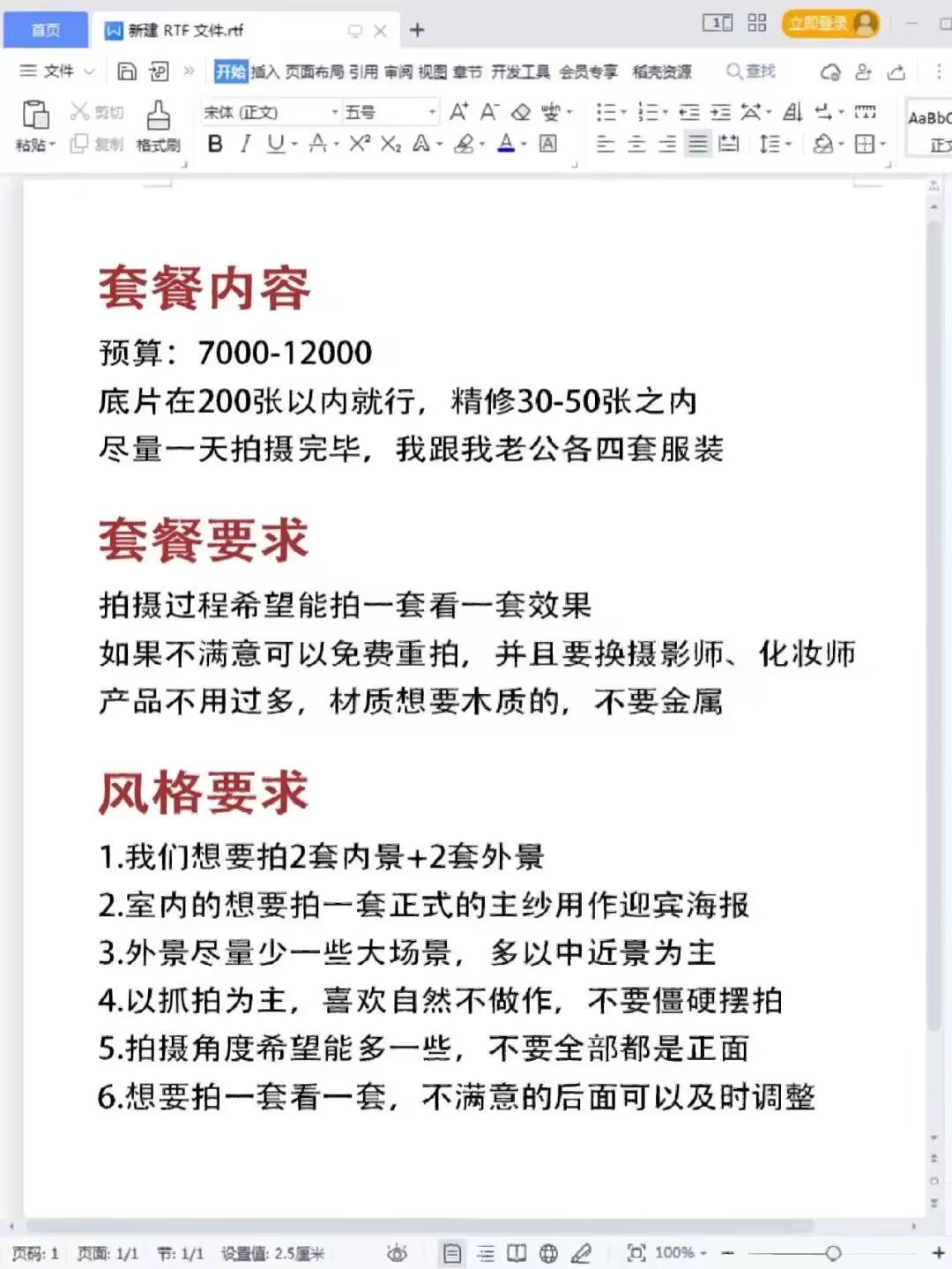Apply bold formatting
Image resolution: width=952 pixels, height=1269 pixels.
(x=215, y=144)
